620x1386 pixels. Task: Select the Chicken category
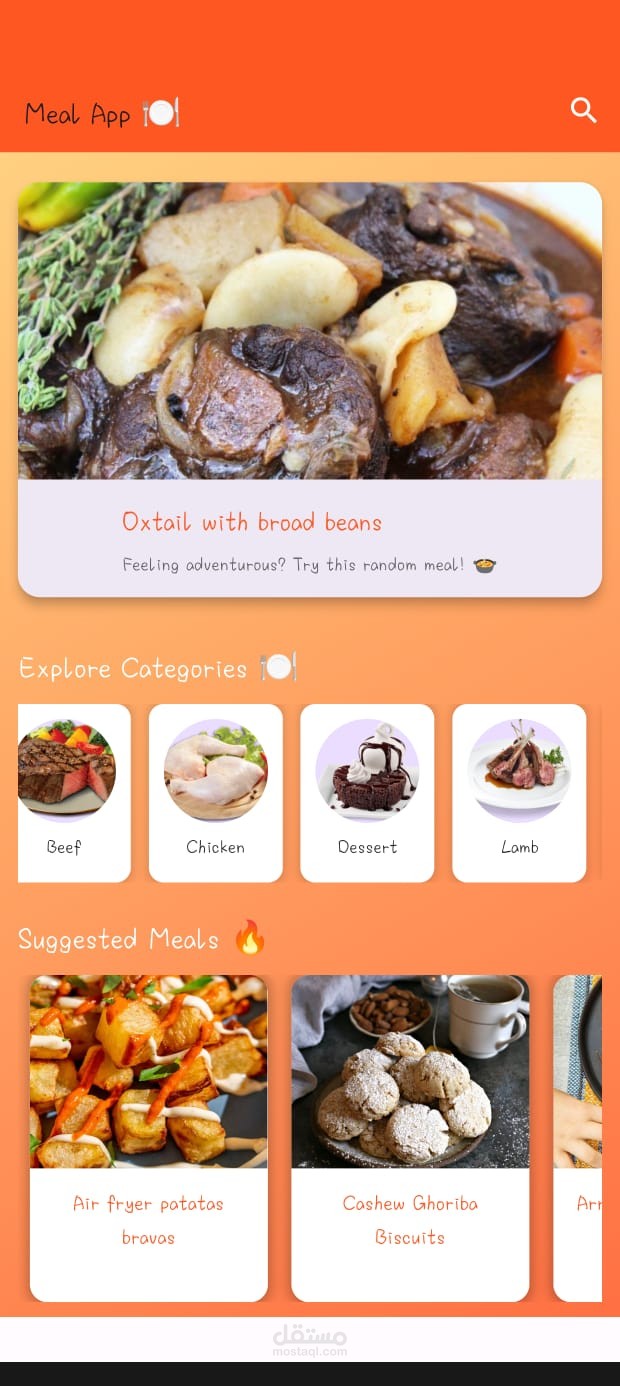(215, 792)
